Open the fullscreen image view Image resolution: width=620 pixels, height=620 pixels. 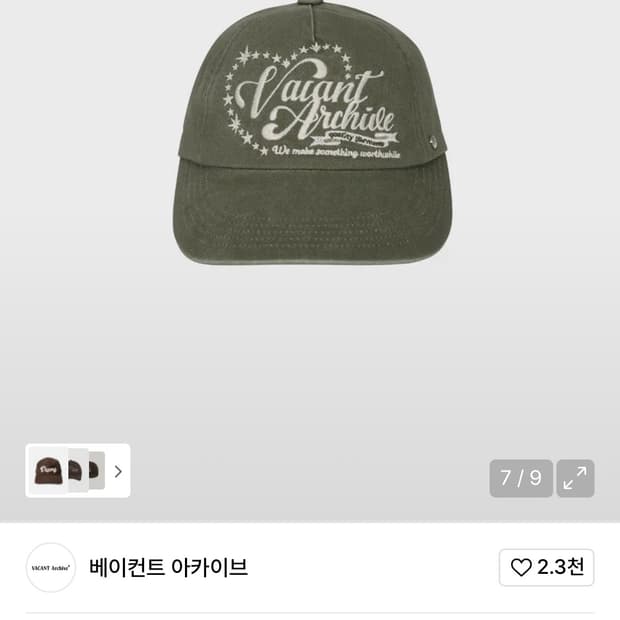pyautogui.click(x=575, y=478)
